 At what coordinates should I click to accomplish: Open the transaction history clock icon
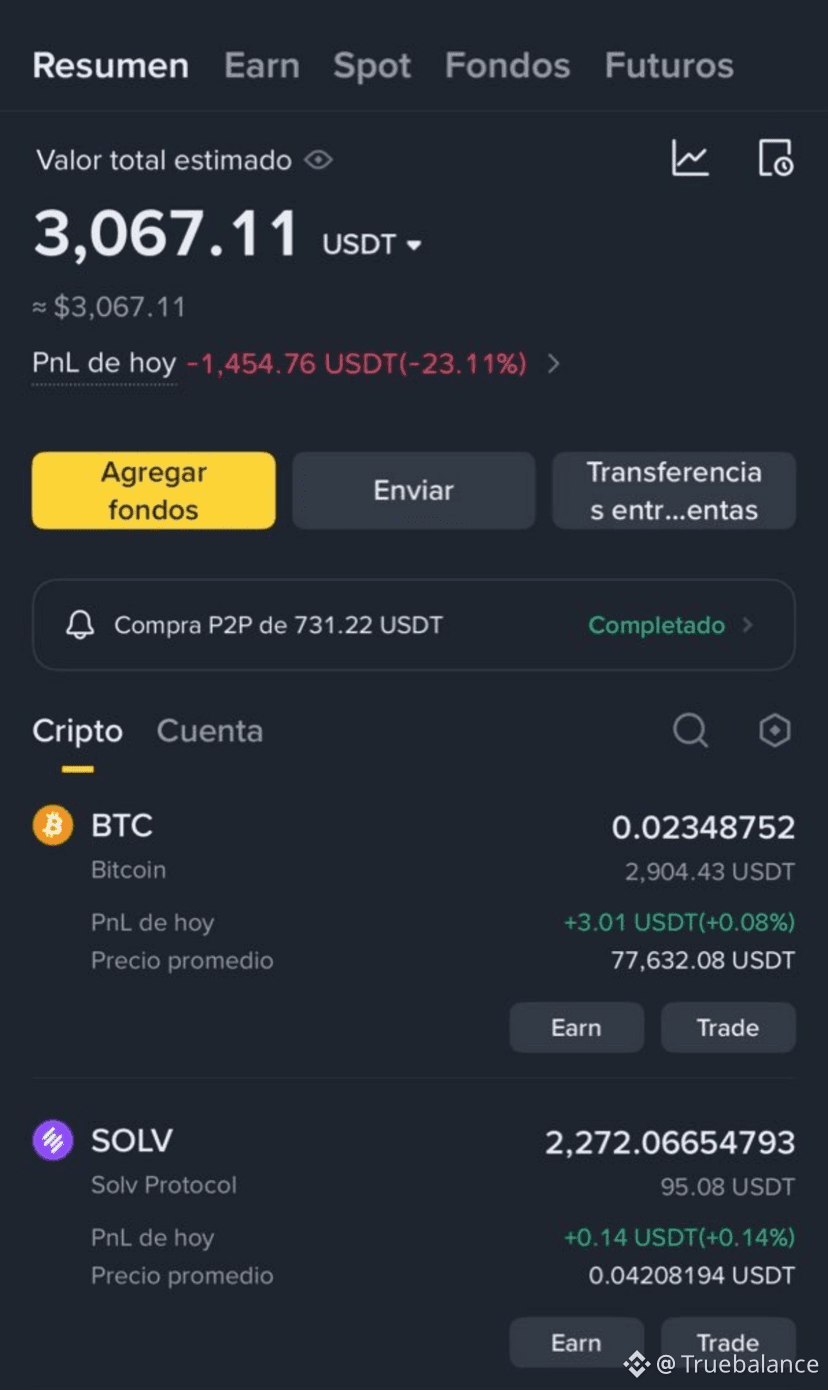coord(777,158)
